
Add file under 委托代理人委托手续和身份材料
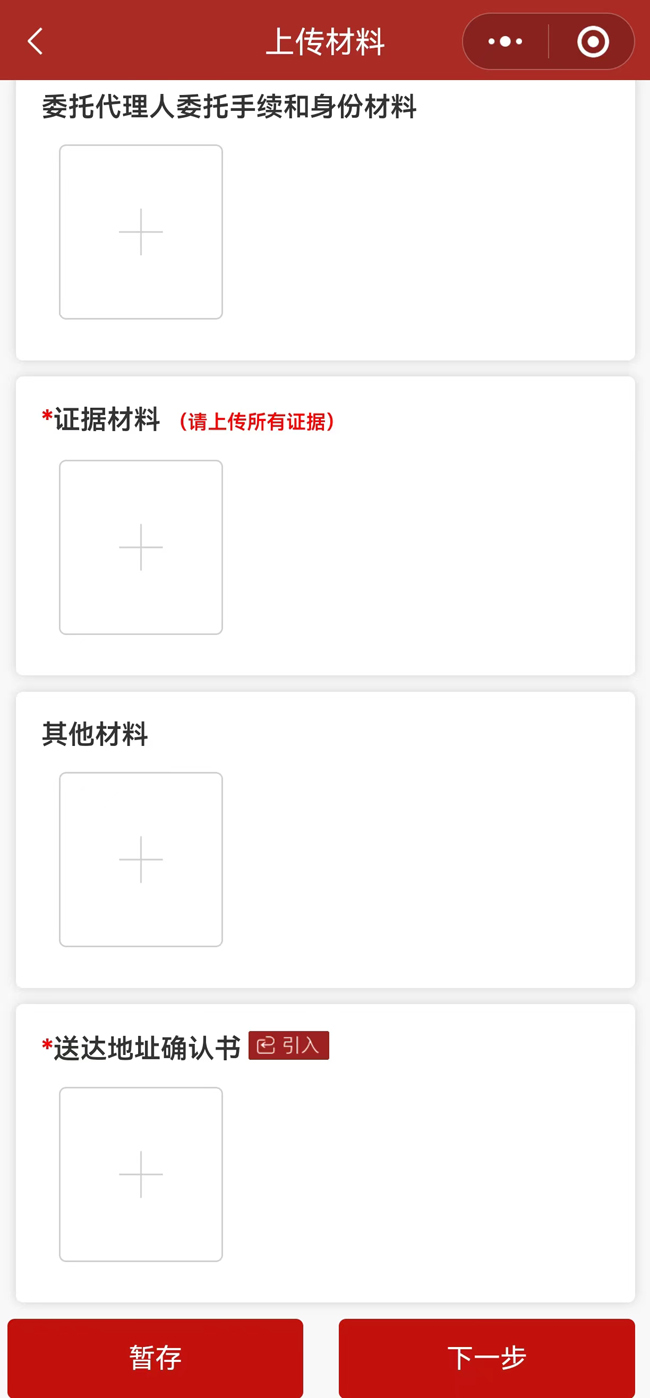141,232
